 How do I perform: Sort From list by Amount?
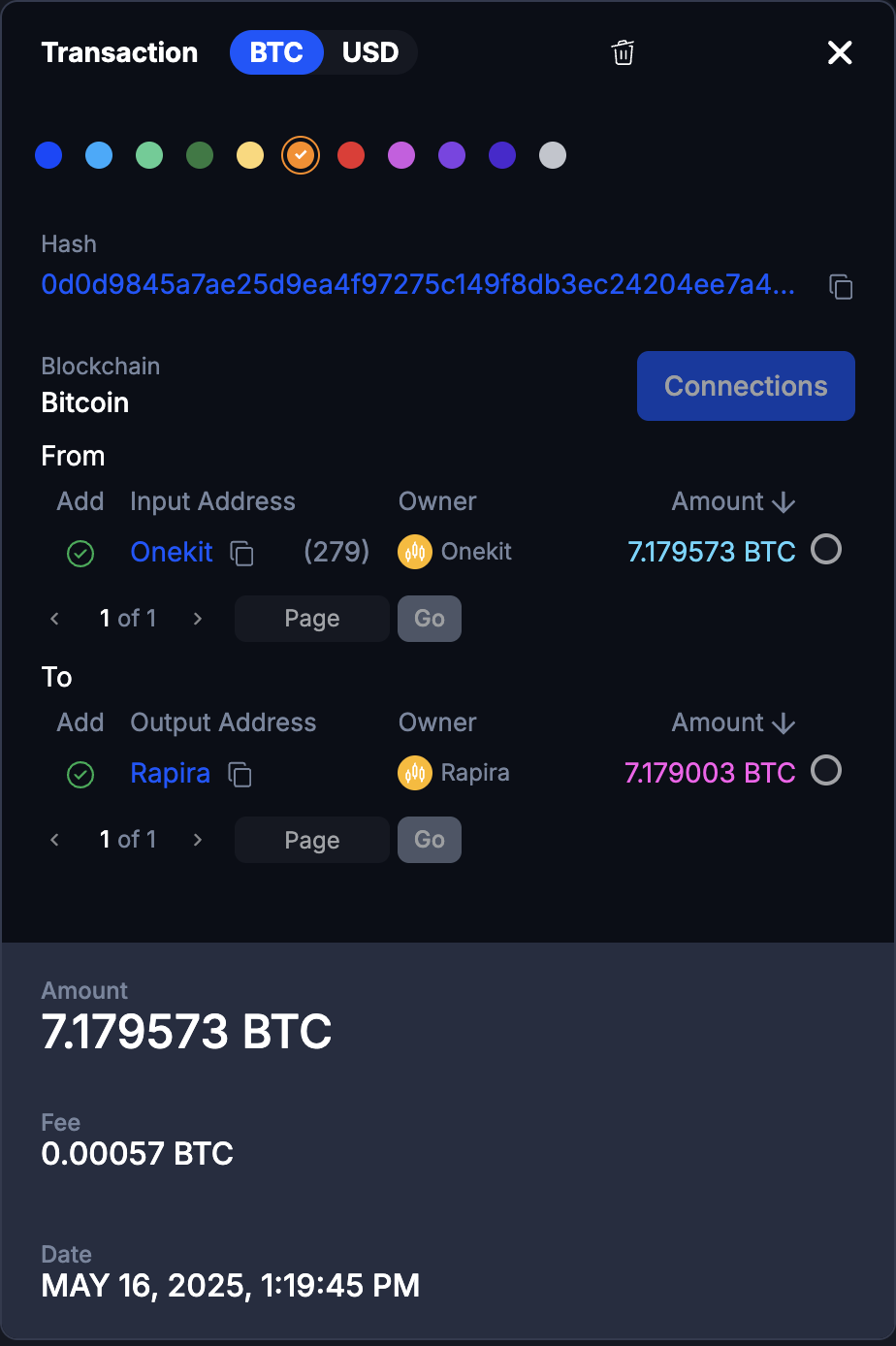click(733, 501)
